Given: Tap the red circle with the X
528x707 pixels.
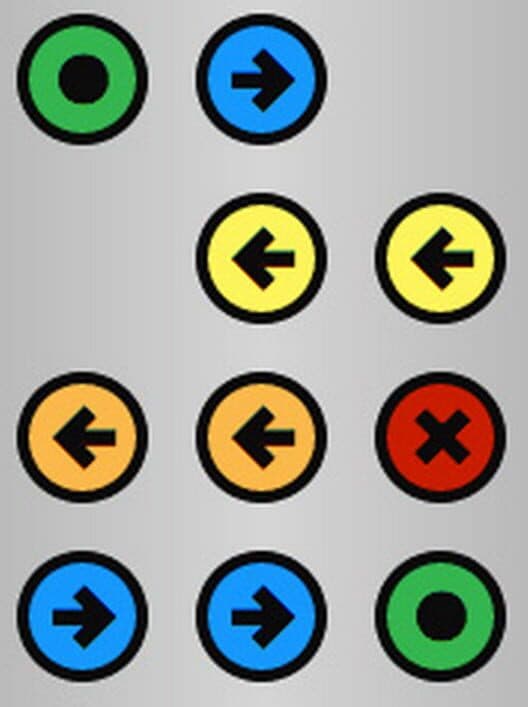Looking at the screenshot, I should pos(441,437).
